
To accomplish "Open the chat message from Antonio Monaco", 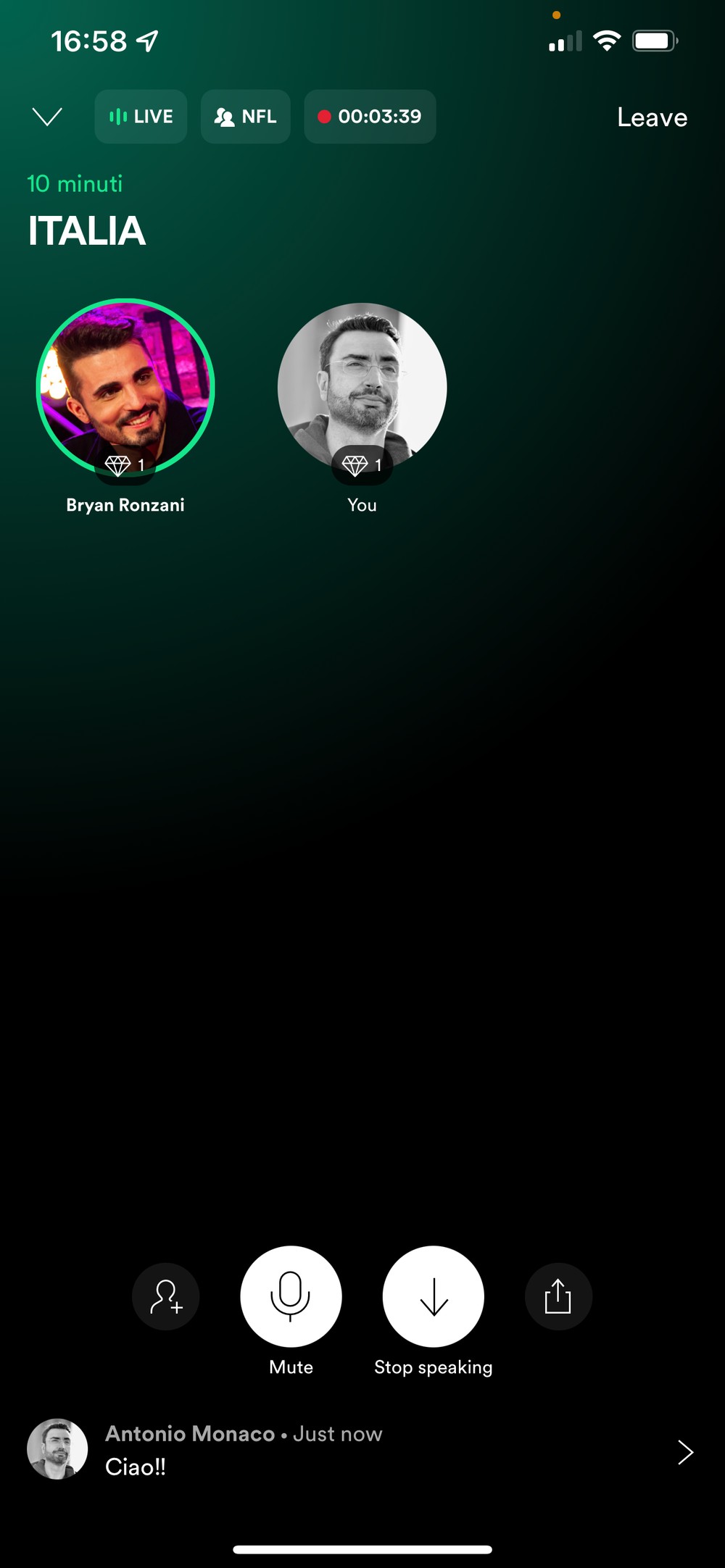I will [x=362, y=1450].
